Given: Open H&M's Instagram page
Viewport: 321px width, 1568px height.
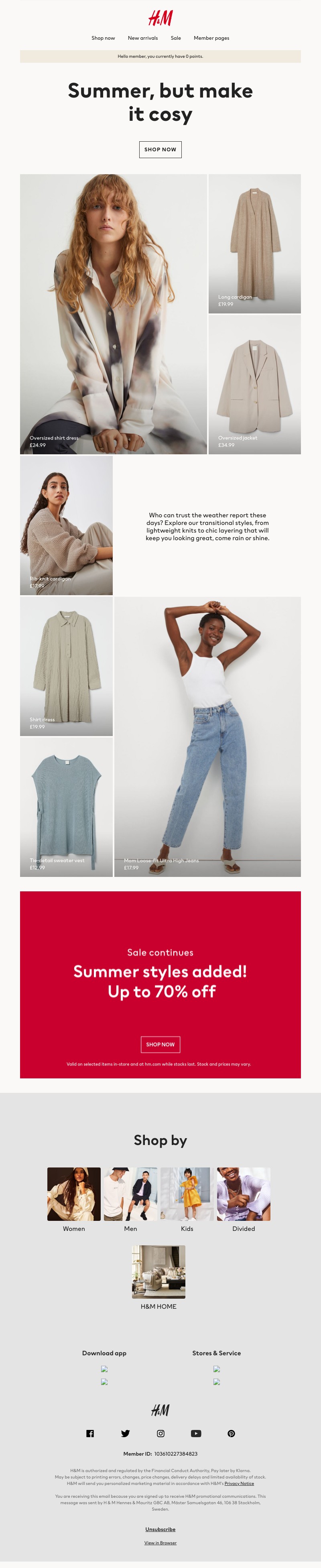Looking at the screenshot, I should pos(160,1434).
